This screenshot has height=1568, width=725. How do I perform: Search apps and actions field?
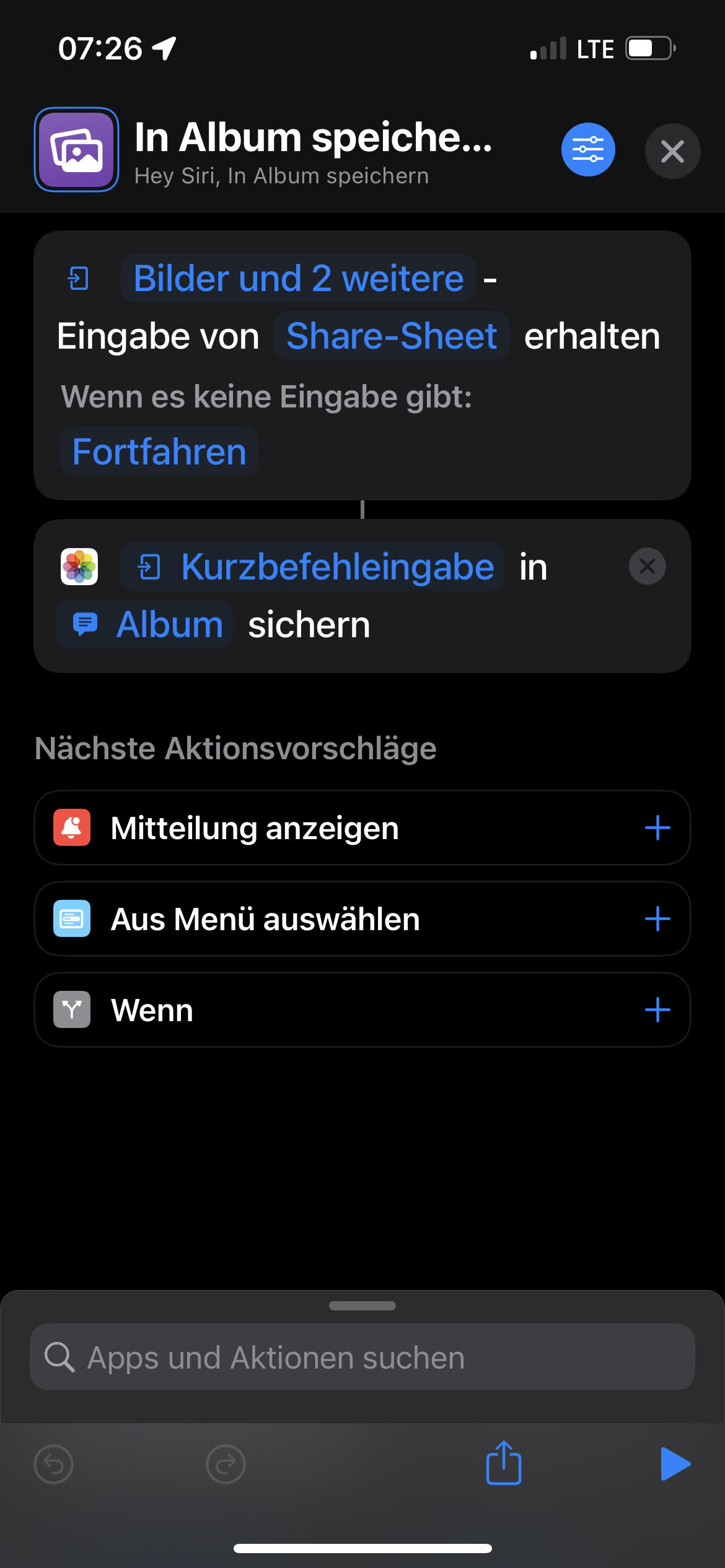click(362, 1357)
